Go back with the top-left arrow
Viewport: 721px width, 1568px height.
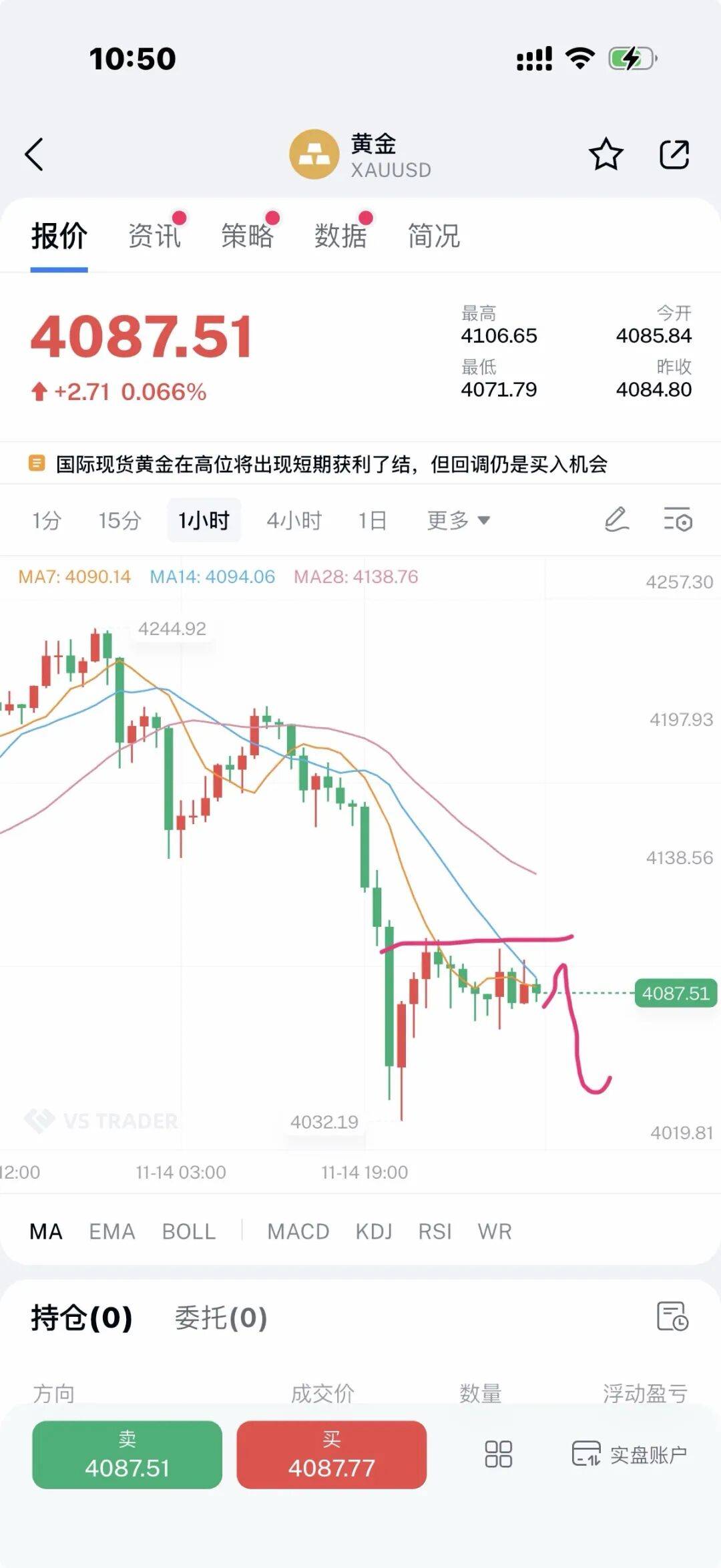pos(35,155)
